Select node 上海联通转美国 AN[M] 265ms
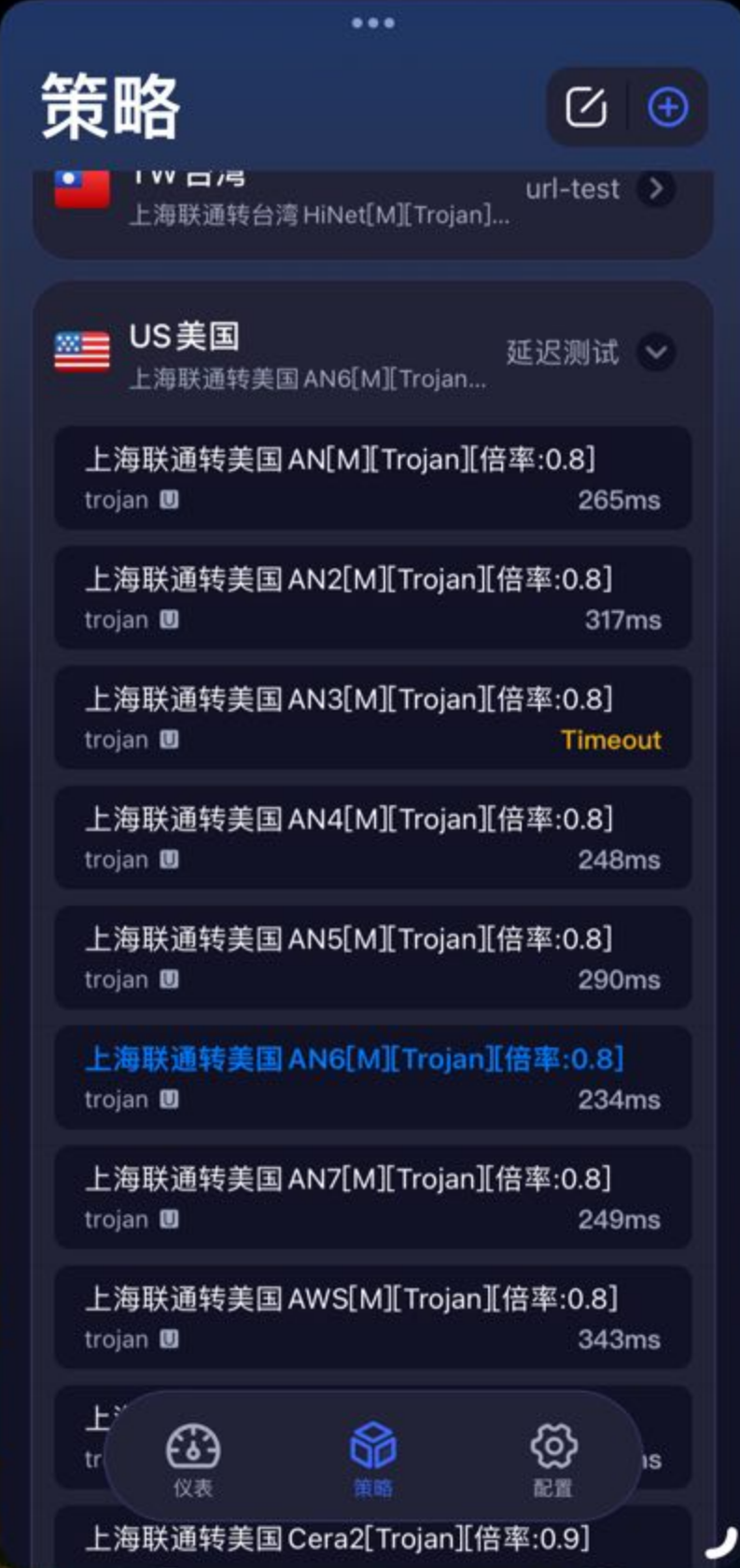Image resolution: width=740 pixels, height=1568 pixels. click(x=372, y=479)
